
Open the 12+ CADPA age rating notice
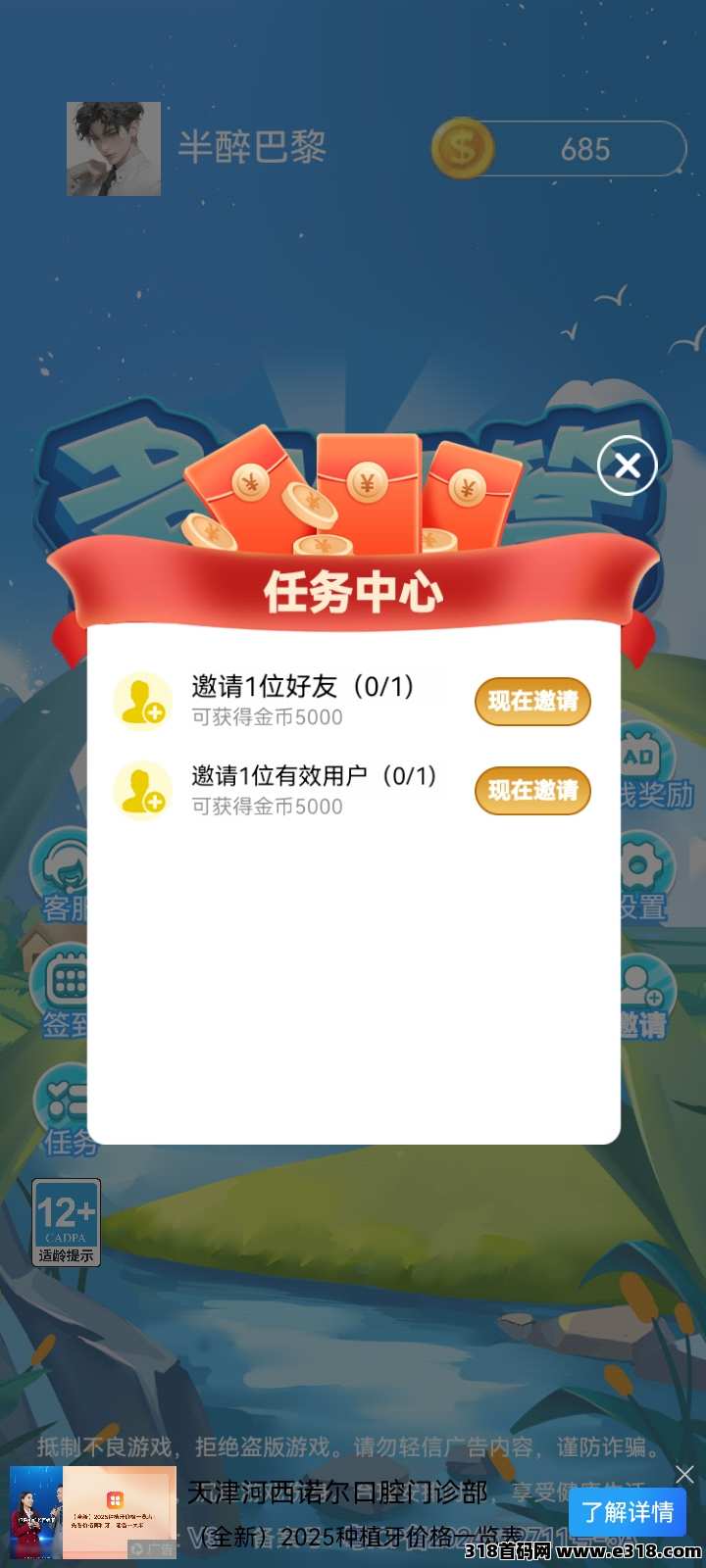[66, 1222]
